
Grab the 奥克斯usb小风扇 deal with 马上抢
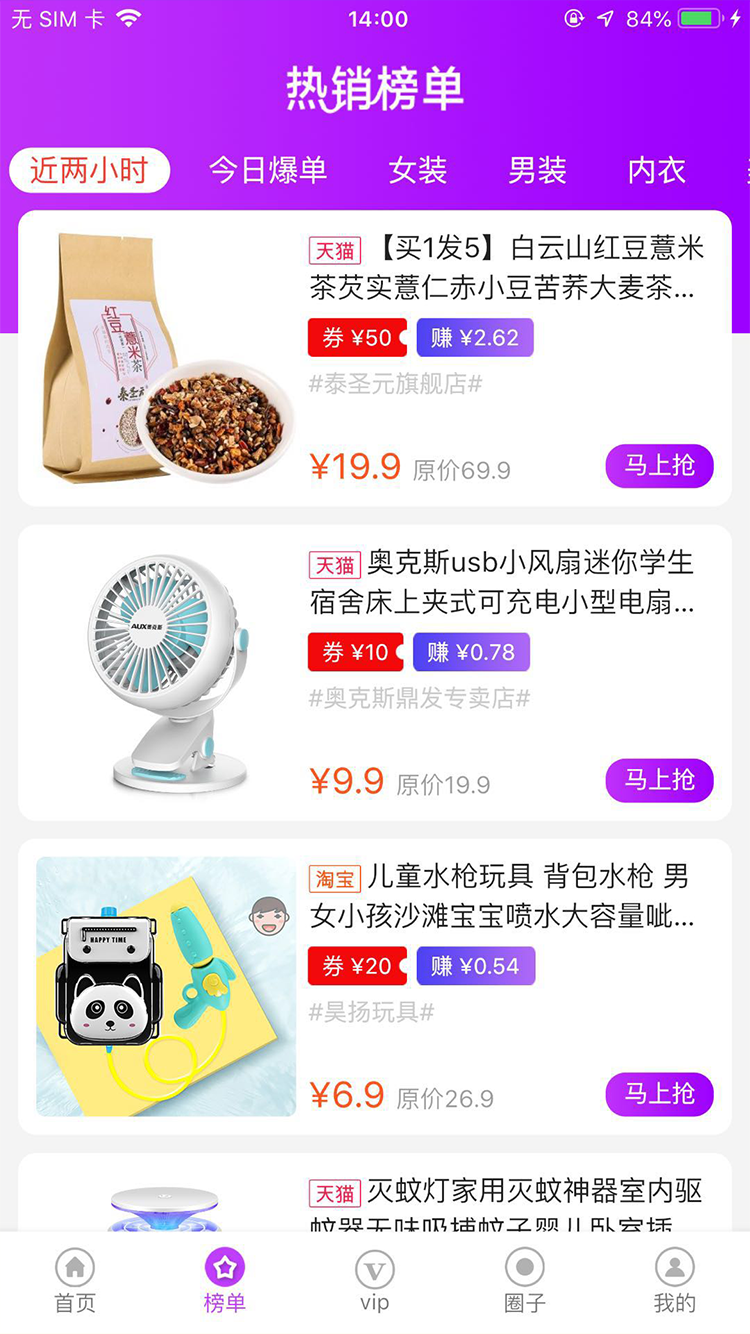[659, 780]
